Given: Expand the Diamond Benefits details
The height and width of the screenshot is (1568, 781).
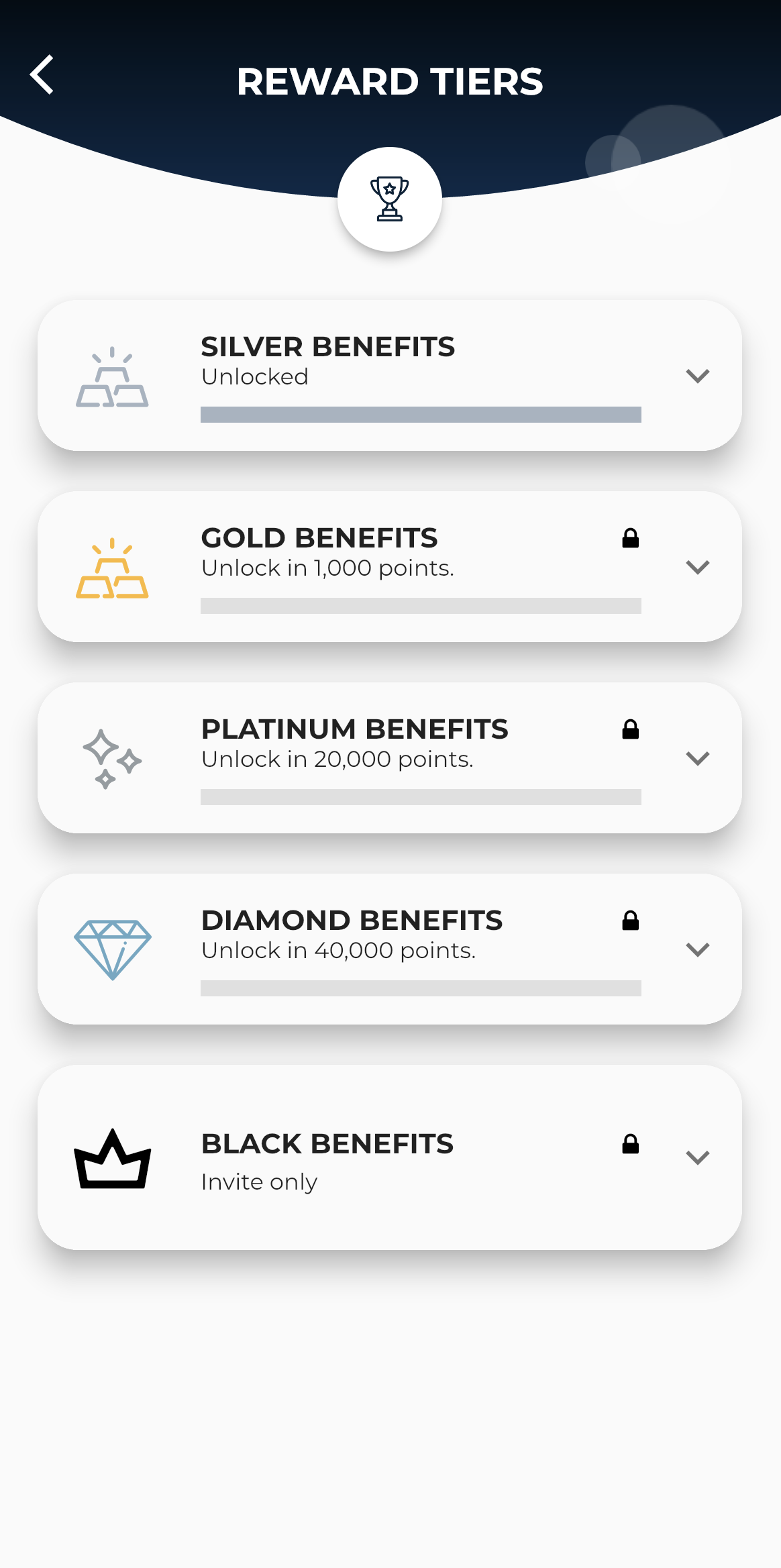Looking at the screenshot, I should (697, 949).
